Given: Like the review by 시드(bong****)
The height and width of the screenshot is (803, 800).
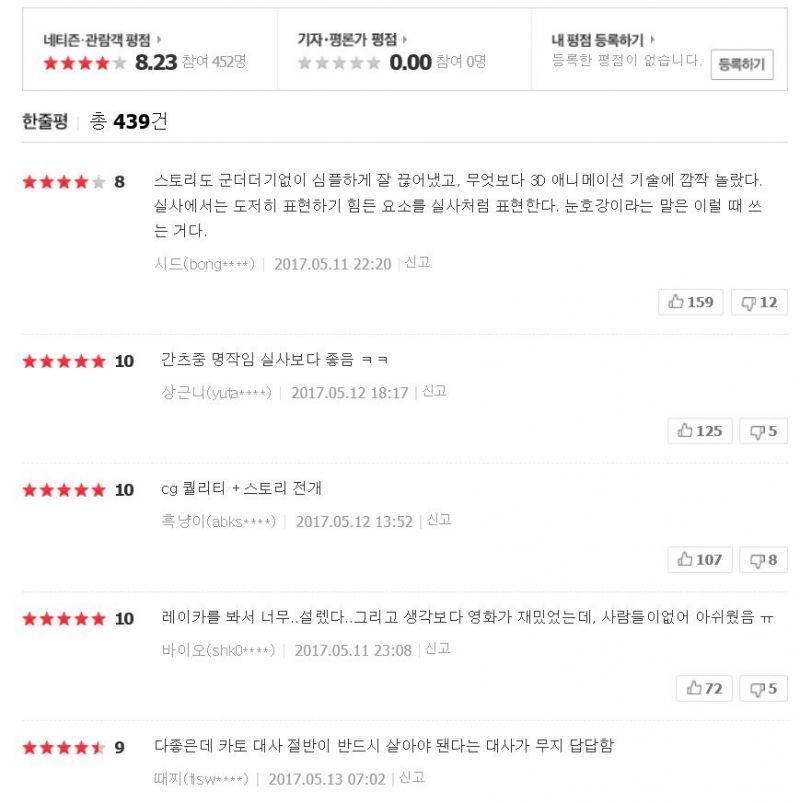Looking at the screenshot, I should pyautogui.click(x=690, y=302).
